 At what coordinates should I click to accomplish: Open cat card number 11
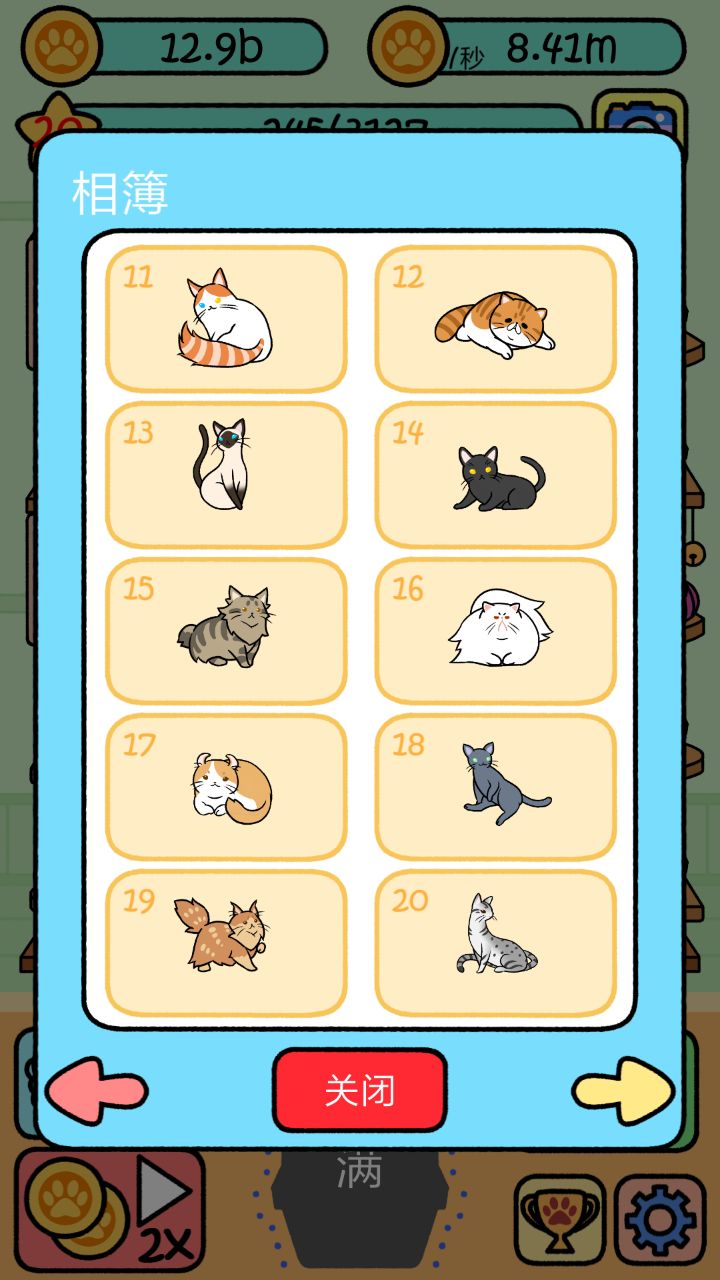pos(226,319)
